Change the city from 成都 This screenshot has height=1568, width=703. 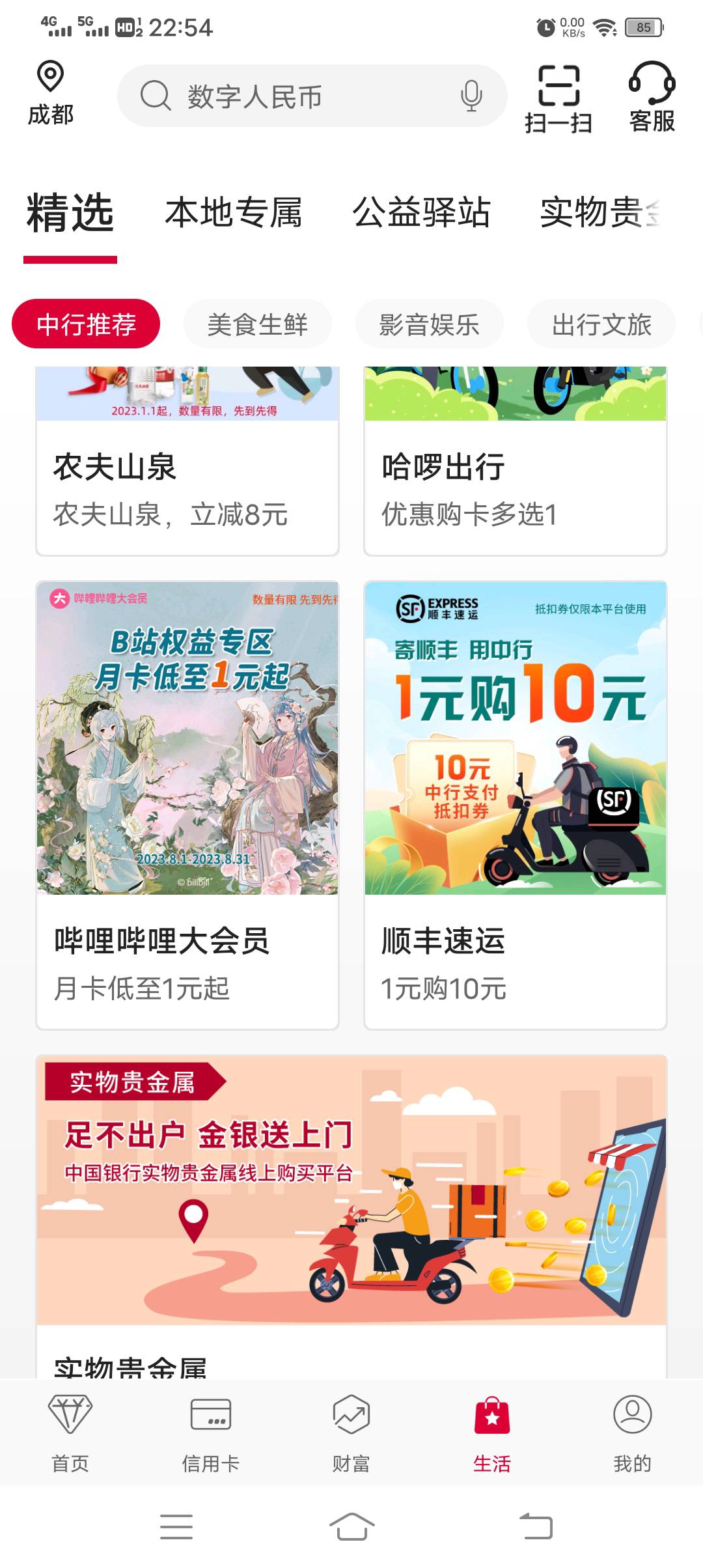tap(50, 94)
